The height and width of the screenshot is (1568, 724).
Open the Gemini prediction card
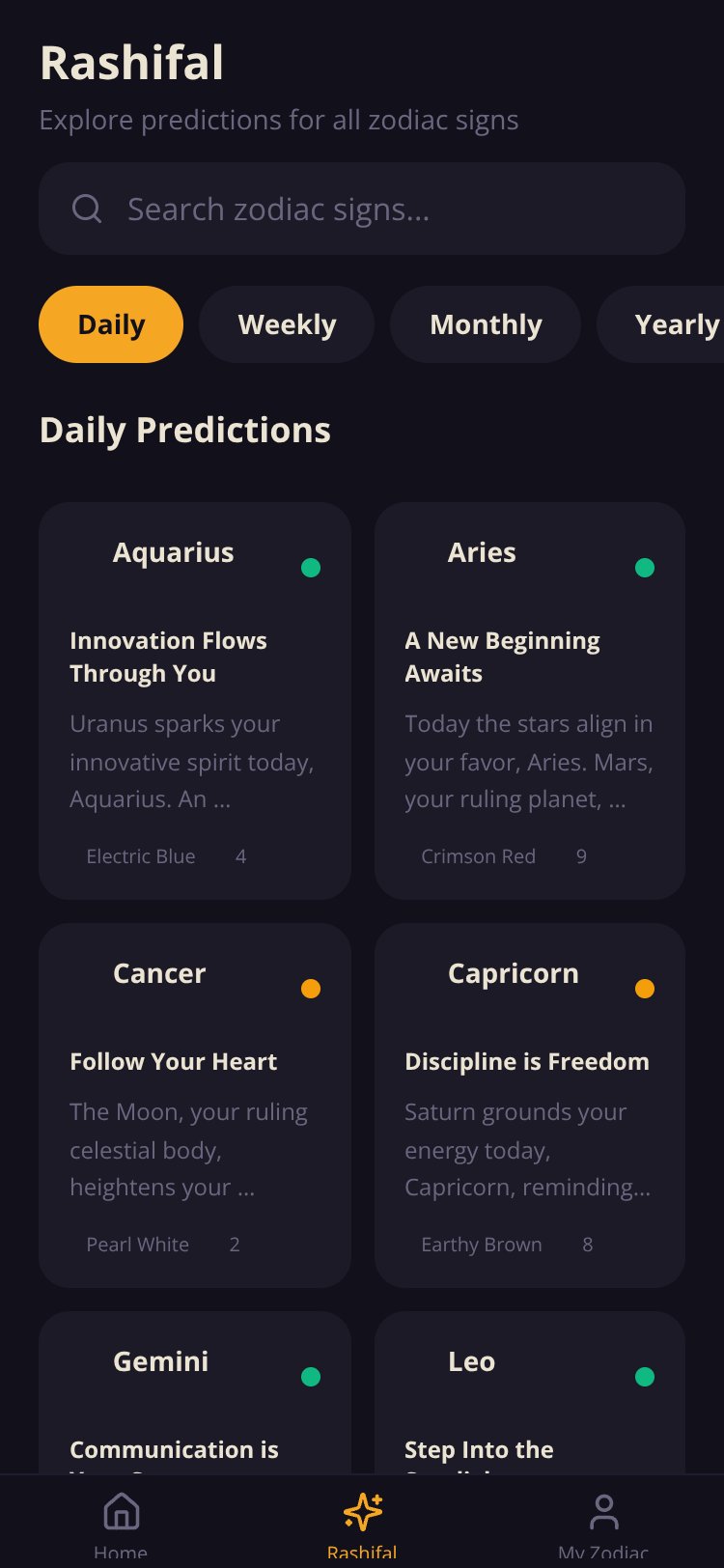pos(195,1392)
